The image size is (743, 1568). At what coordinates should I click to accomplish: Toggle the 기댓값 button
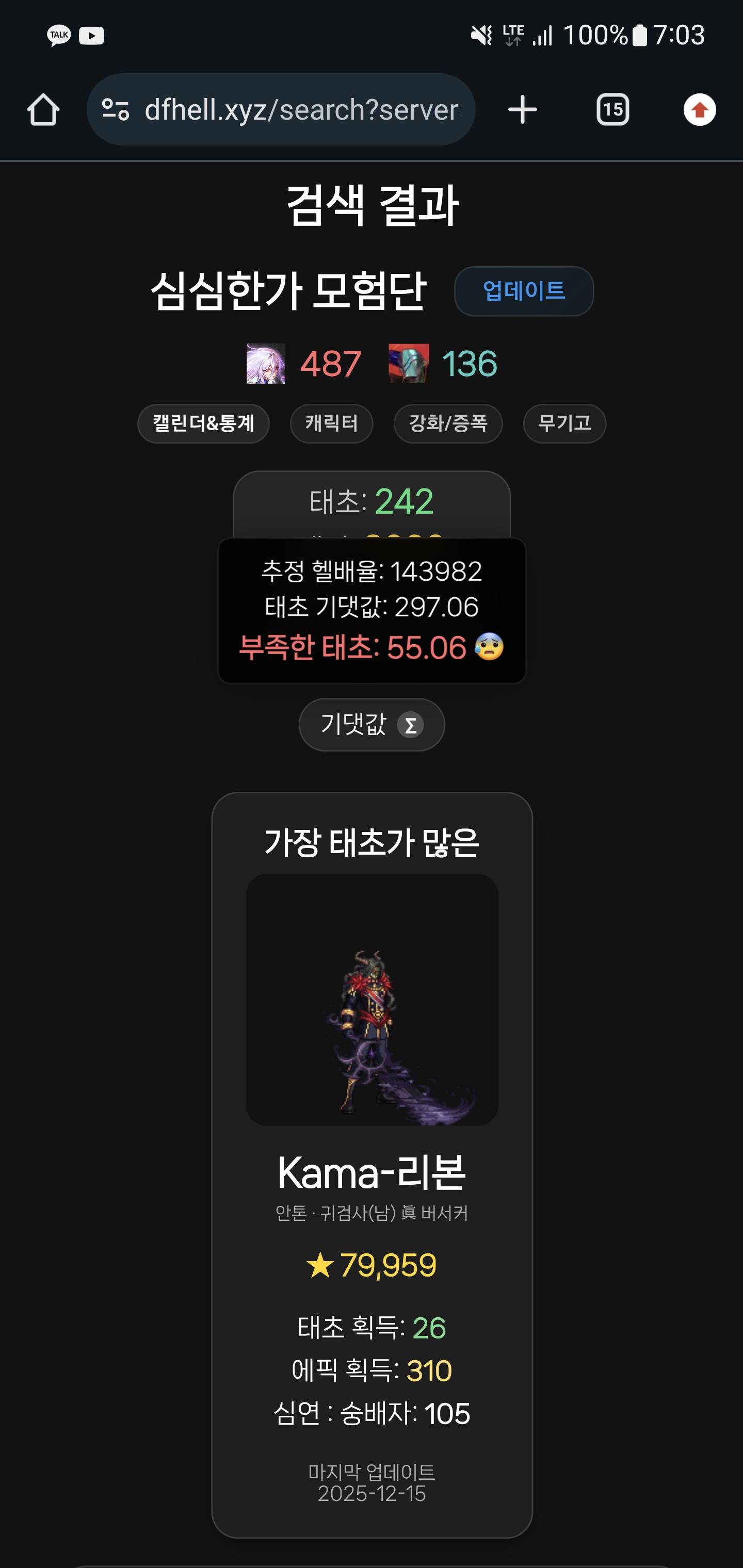pyautogui.click(x=372, y=724)
